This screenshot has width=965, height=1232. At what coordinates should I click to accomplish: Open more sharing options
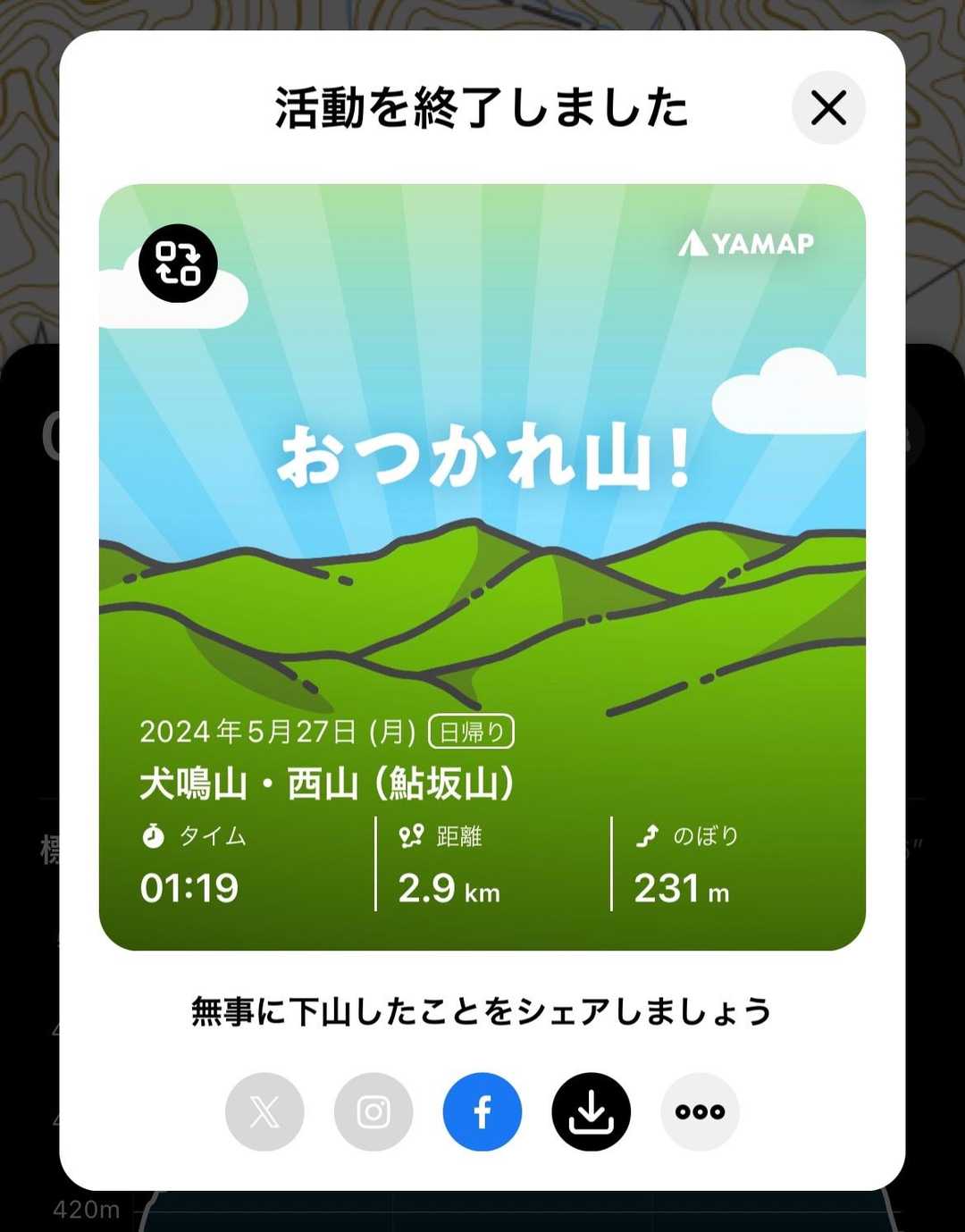[701, 1111]
